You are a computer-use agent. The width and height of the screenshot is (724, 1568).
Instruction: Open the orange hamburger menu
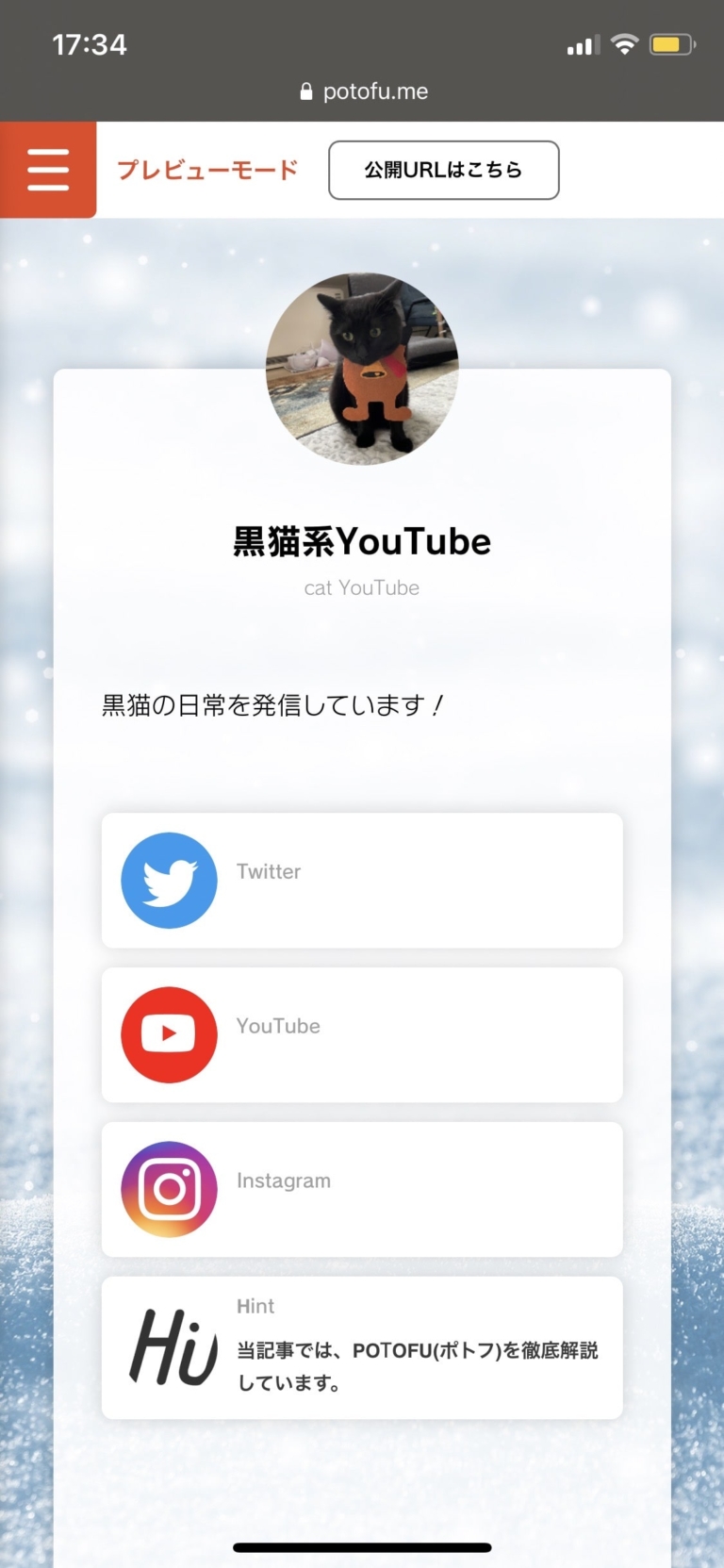(x=47, y=170)
